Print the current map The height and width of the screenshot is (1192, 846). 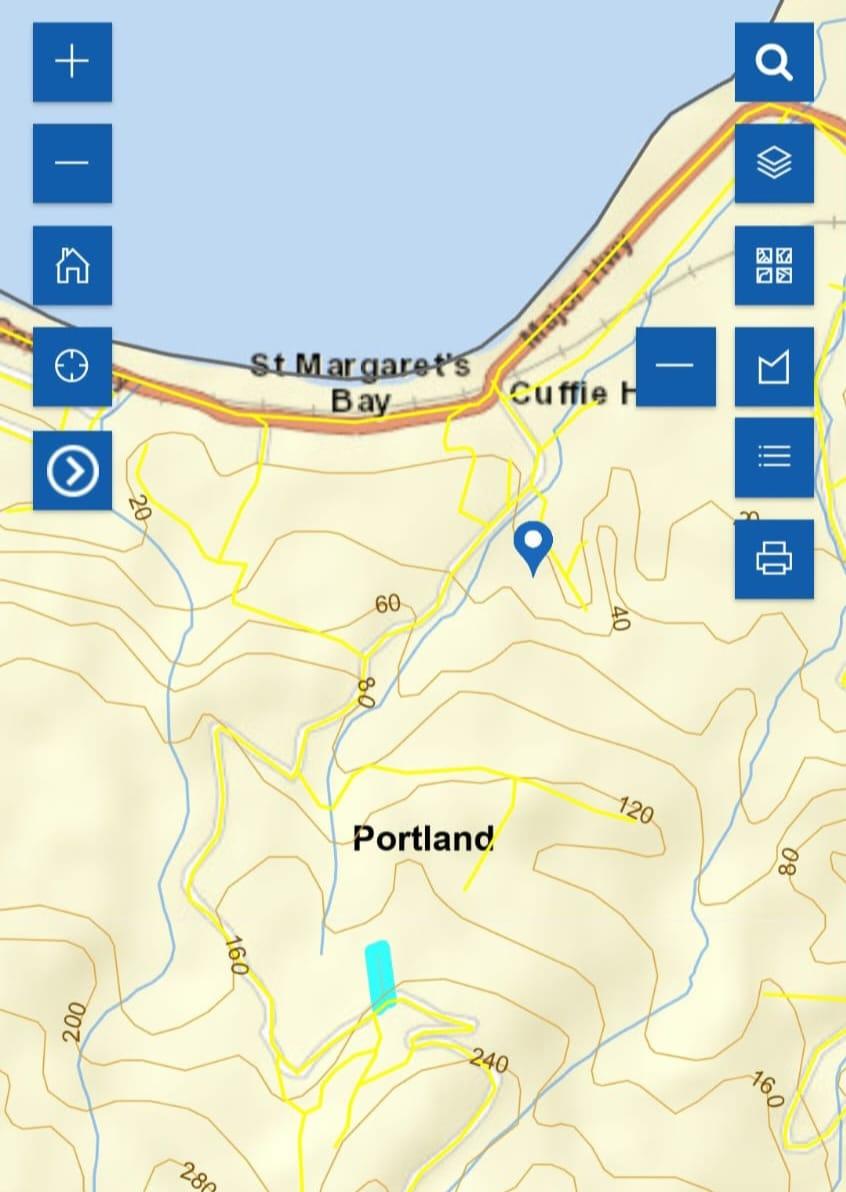[x=774, y=558]
